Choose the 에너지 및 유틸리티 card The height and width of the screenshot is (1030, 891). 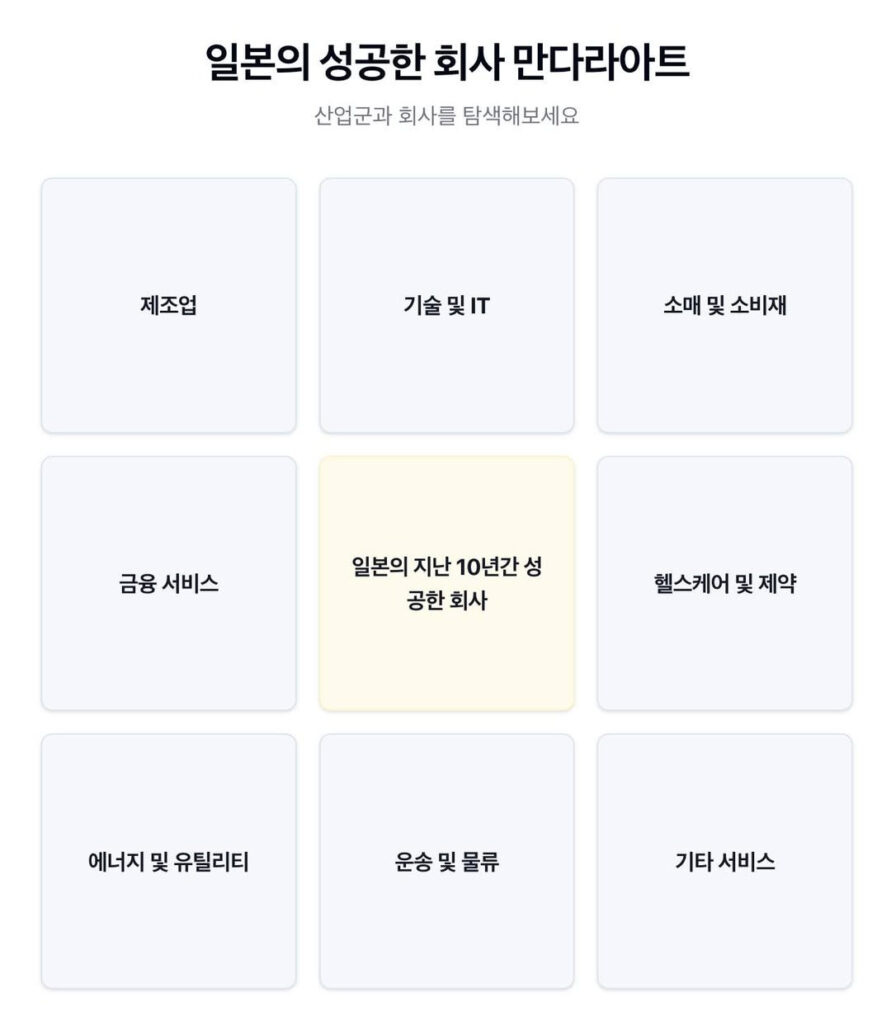point(168,862)
